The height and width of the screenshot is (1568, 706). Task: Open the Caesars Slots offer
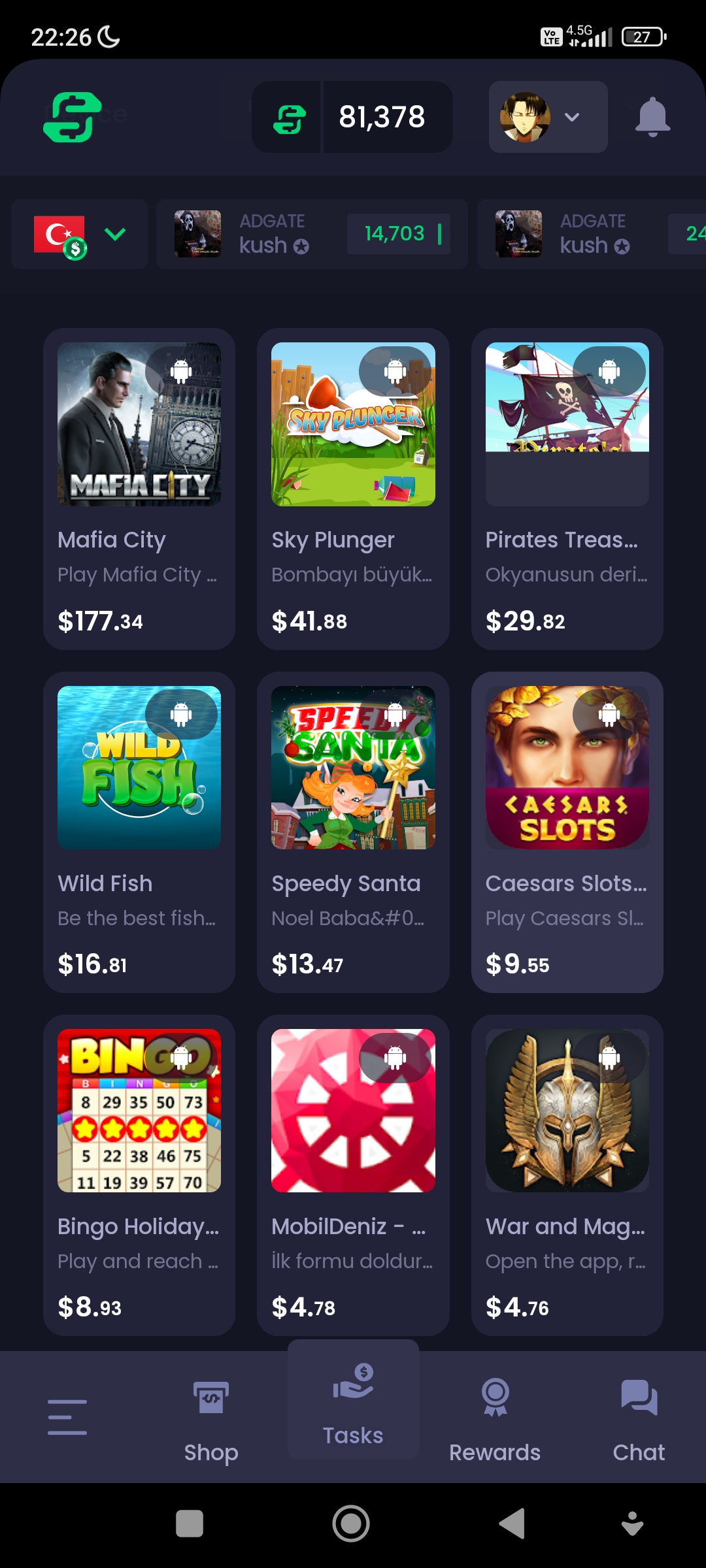(567, 832)
